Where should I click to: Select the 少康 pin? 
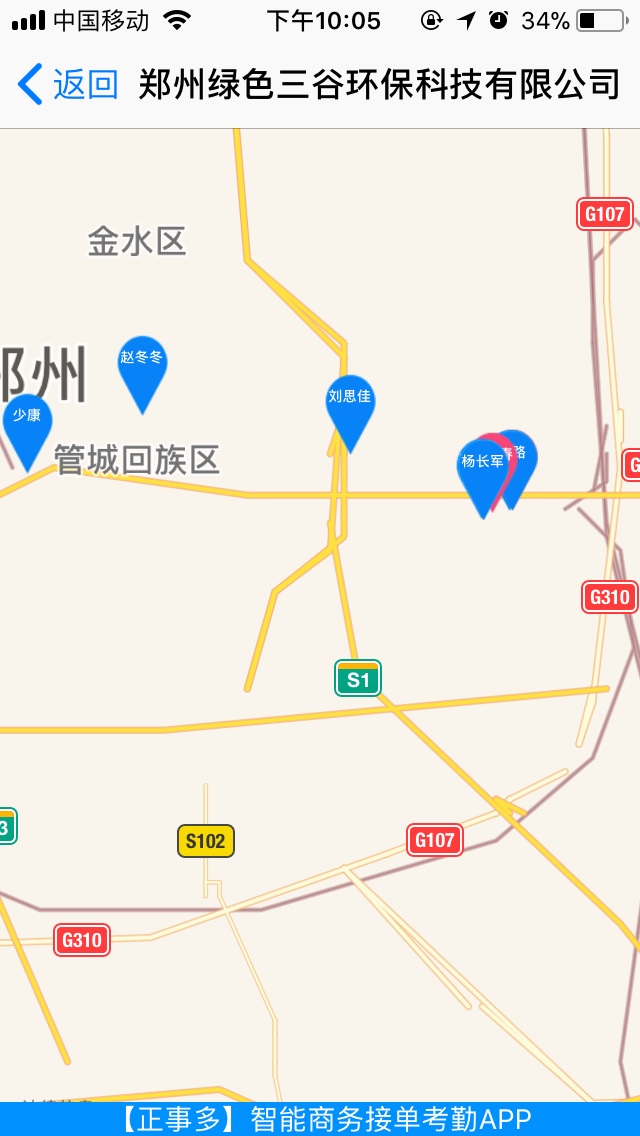tap(26, 422)
